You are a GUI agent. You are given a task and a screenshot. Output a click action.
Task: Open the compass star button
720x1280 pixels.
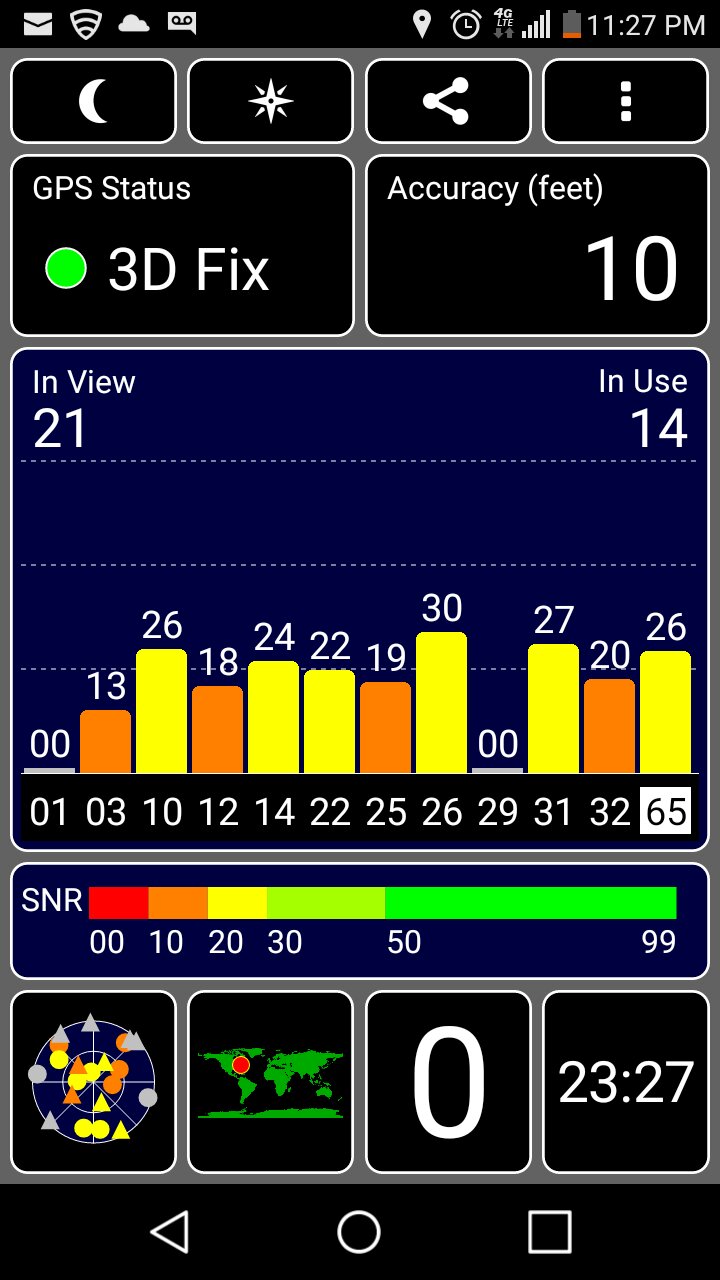271,101
